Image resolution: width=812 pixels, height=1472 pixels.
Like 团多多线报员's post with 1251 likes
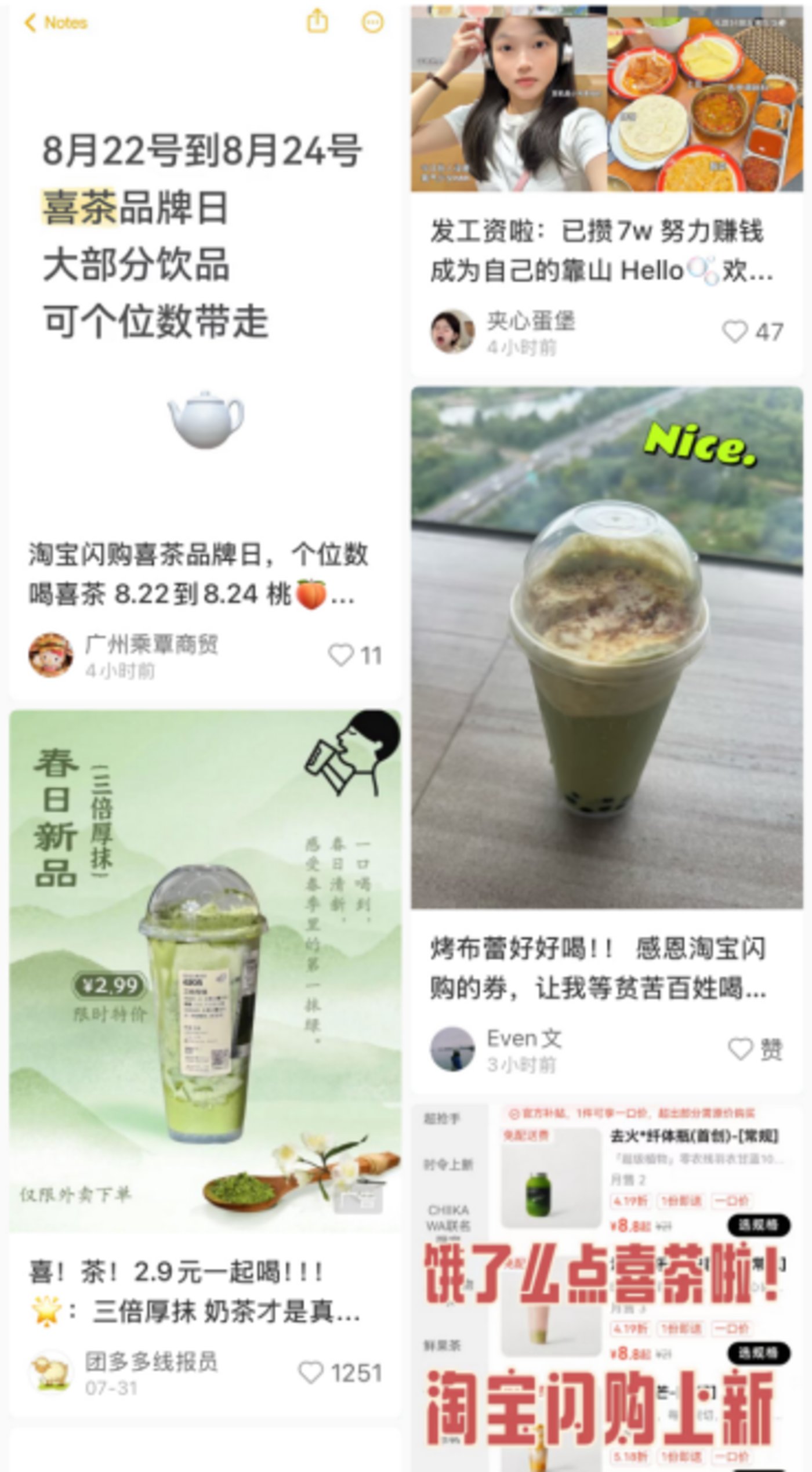tap(311, 1373)
